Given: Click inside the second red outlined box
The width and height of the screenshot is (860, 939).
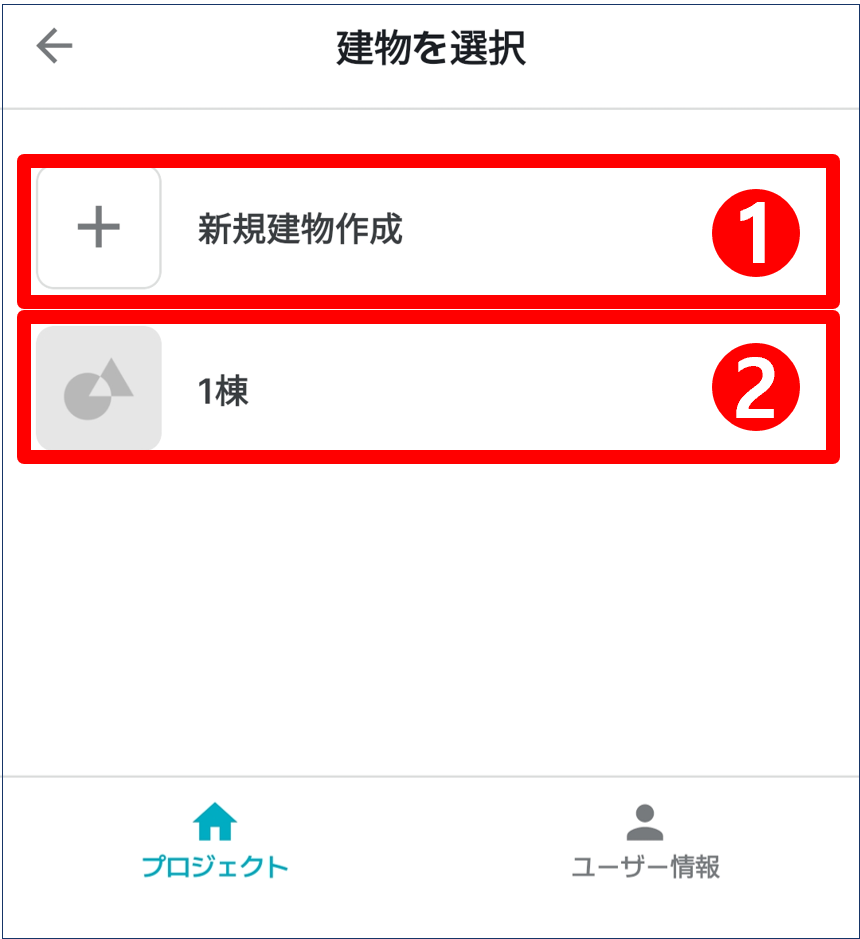Looking at the screenshot, I should pyautogui.click(x=430, y=388).
